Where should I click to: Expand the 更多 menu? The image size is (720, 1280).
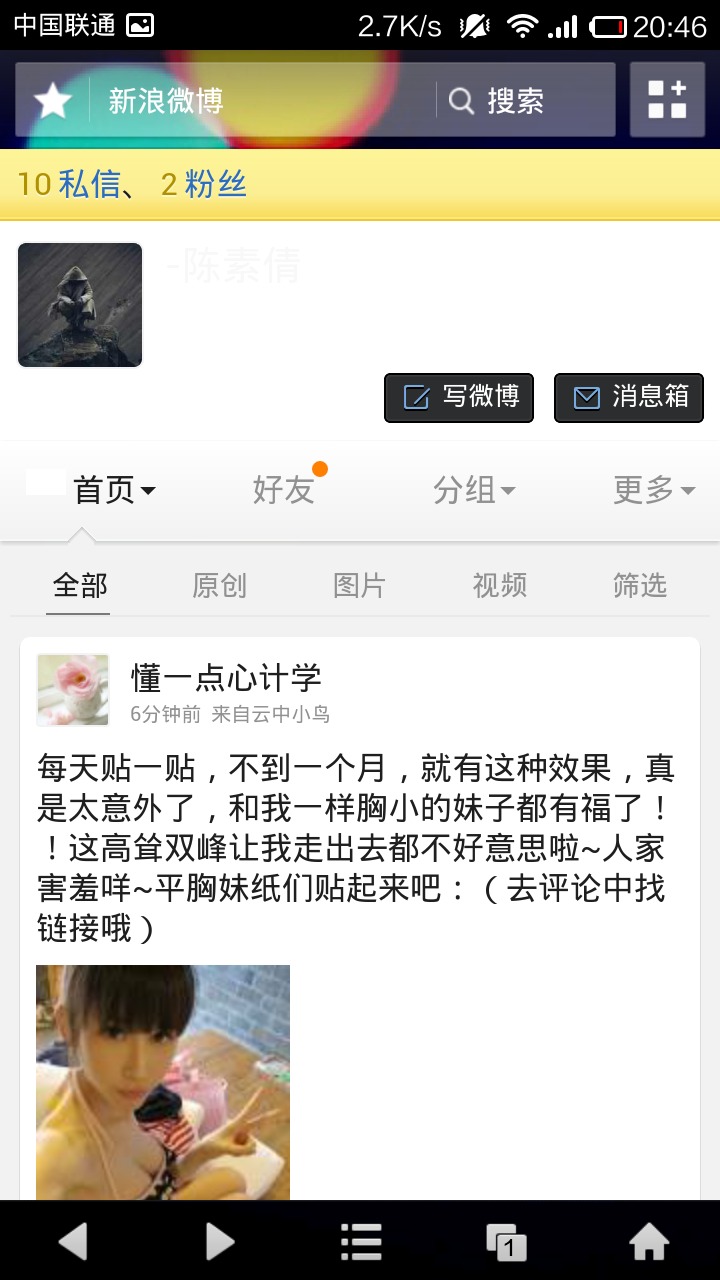pyautogui.click(x=654, y=490)
